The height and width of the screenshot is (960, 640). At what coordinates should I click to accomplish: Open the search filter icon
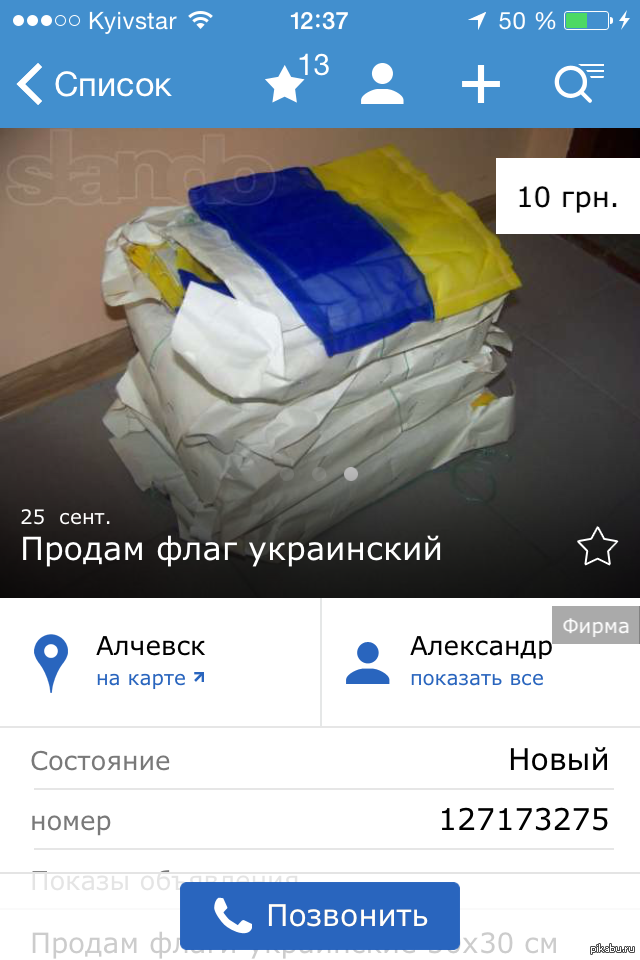tap(579, 85)
